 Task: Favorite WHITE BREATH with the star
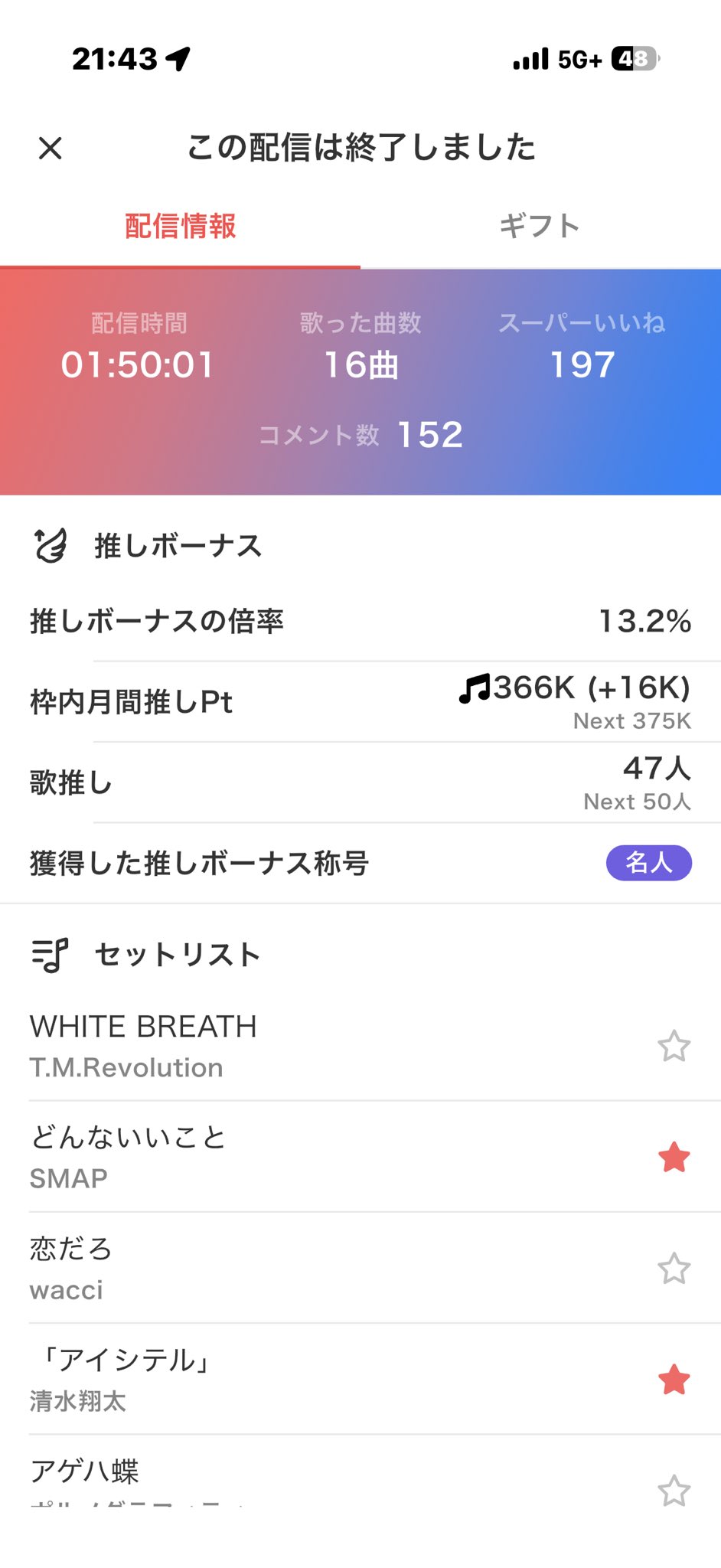click(x=674, y=1046)
